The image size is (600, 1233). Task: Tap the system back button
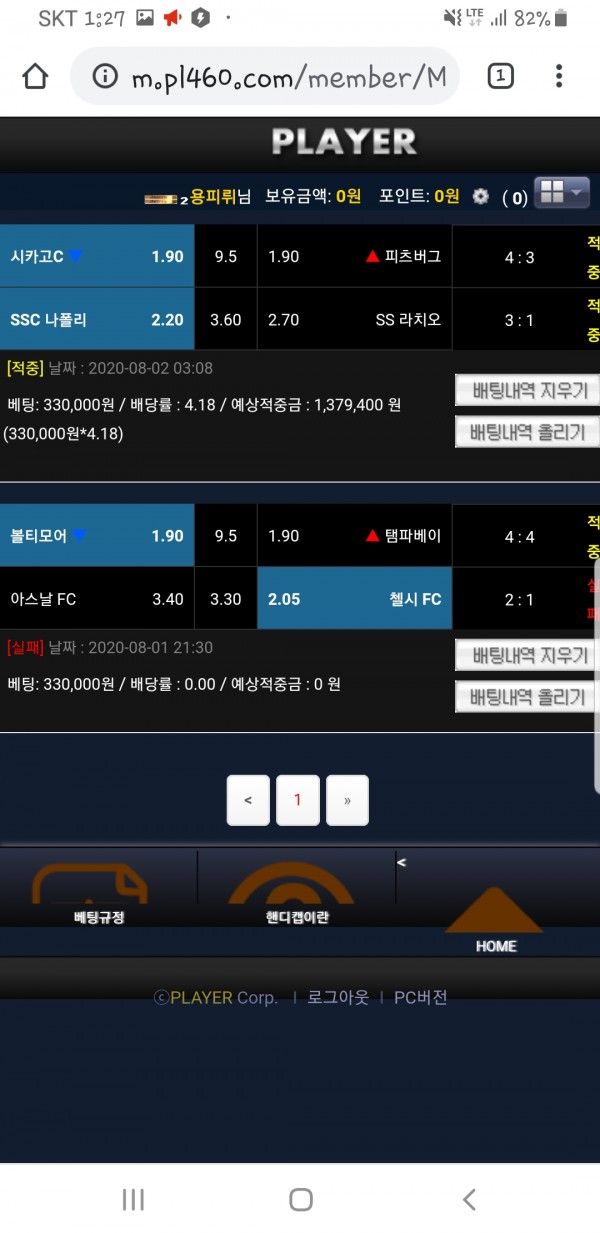[468, 1199]
